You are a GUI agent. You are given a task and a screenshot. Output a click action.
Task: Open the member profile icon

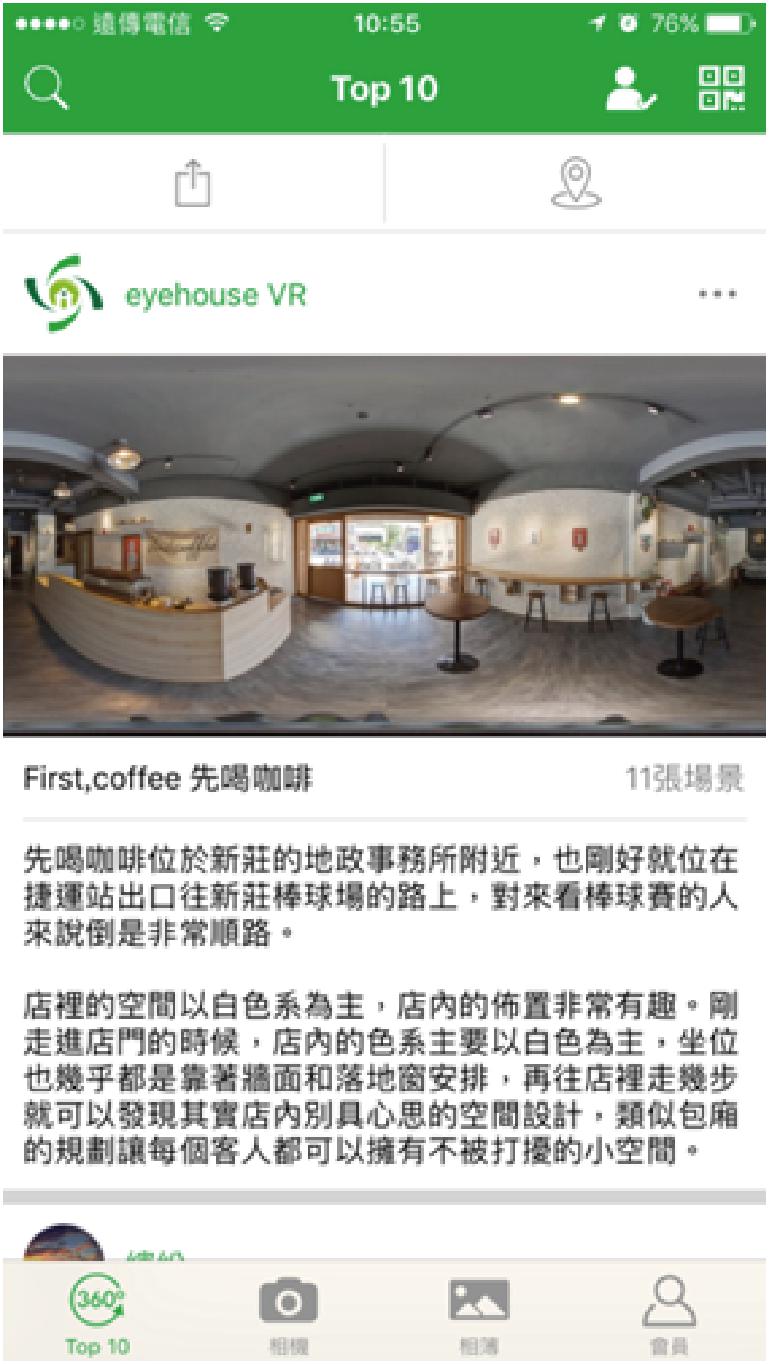coord(632,90)
